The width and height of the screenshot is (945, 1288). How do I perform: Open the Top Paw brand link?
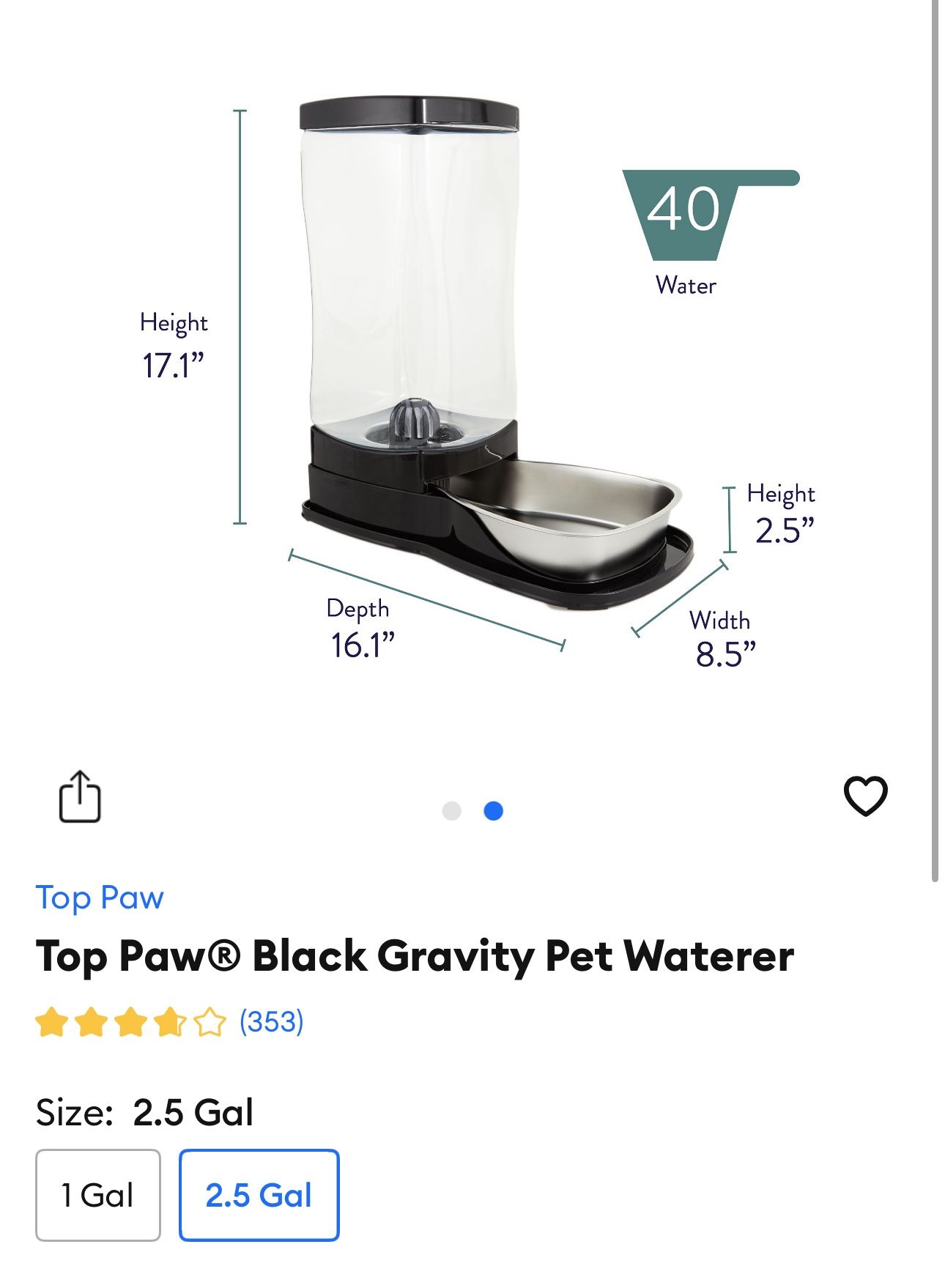coord(100,897)
